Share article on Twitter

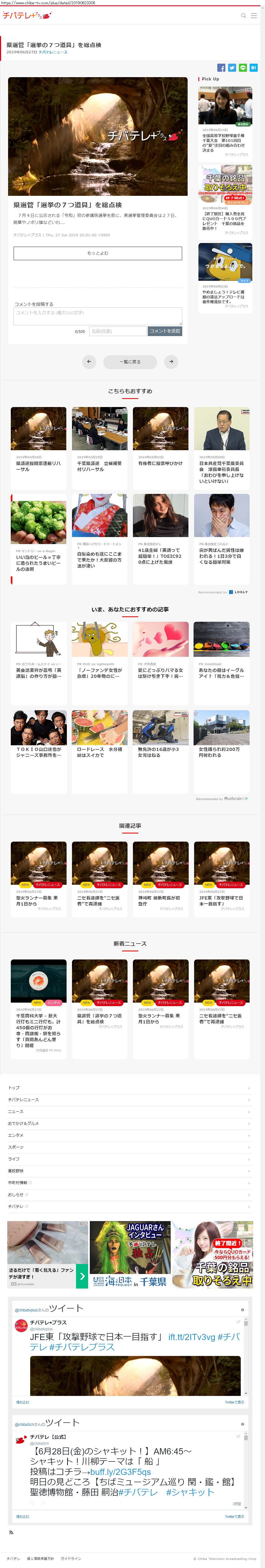click(232, 67)
